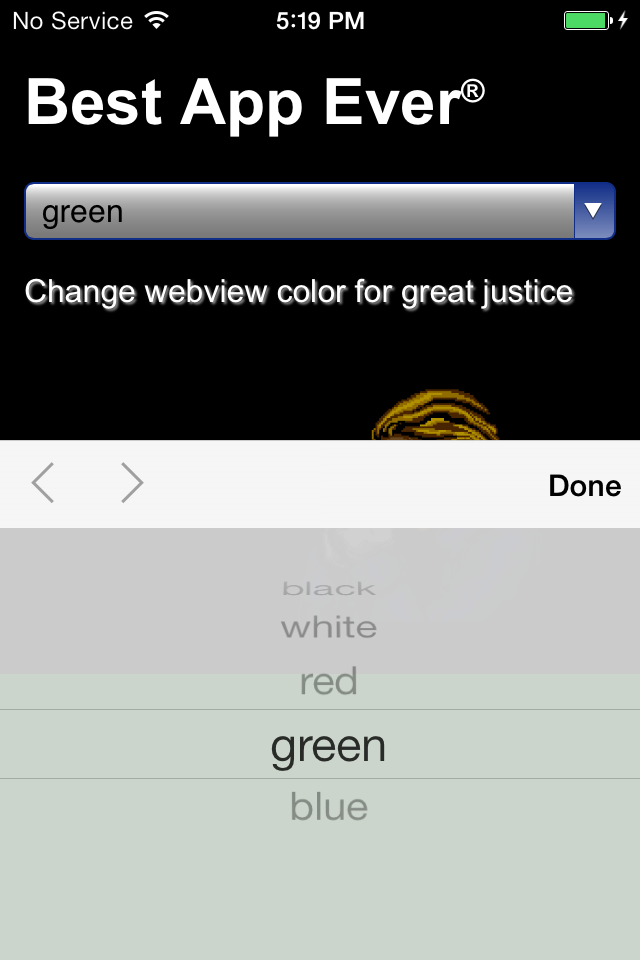
Task: Choose black in the picker wheel
Action: click(x=328, y=589)
